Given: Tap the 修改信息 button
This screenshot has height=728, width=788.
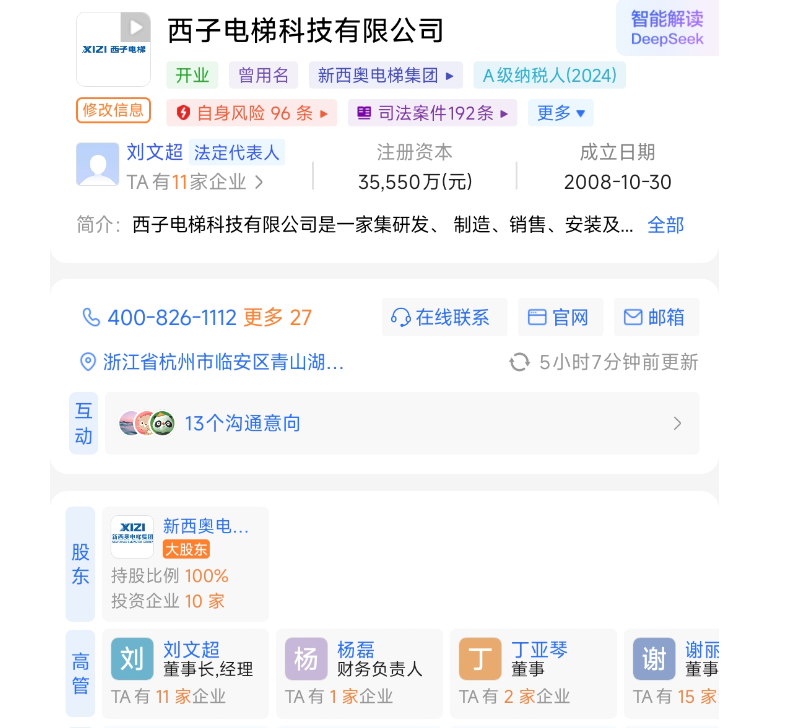Looking at the screenshot, I should coord(113,111).
